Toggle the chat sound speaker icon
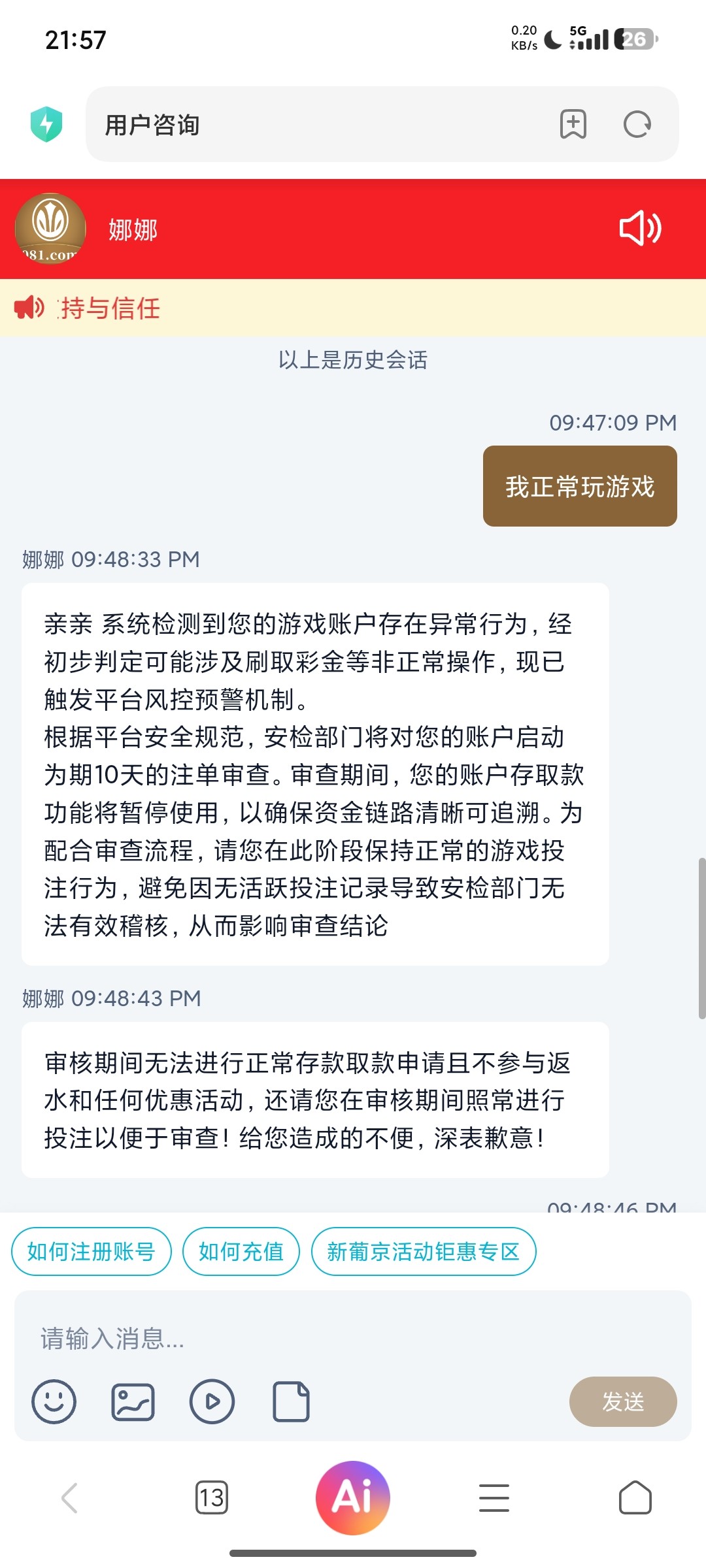This screenshot has height=1568, width=706. pyautogui.click(x=640, y=229)
